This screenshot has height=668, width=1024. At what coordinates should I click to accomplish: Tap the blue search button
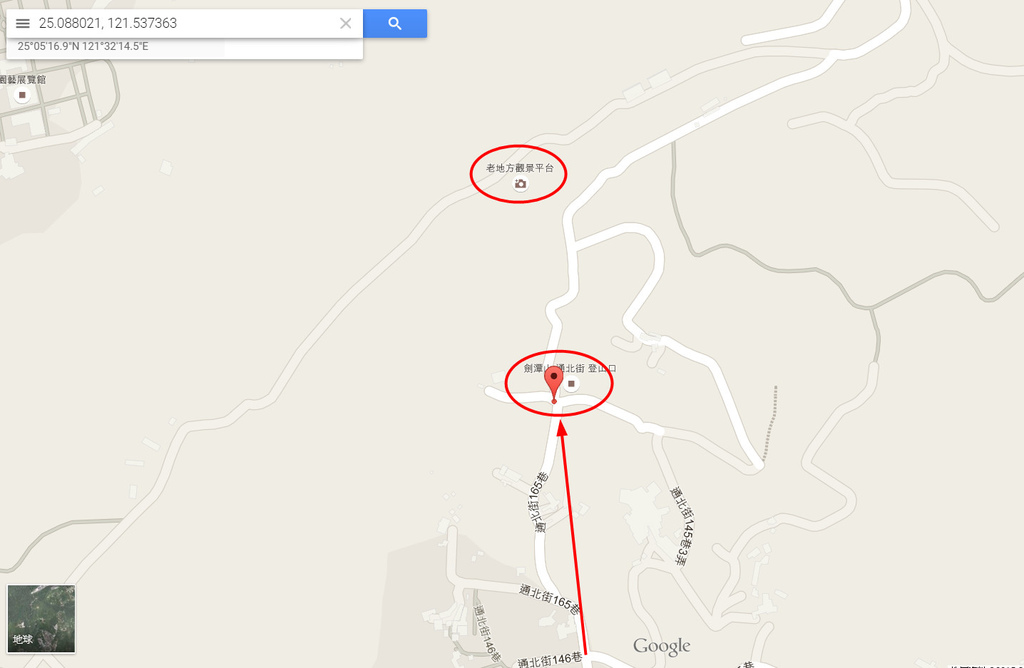pyautogui.click(x=395, y=23)
